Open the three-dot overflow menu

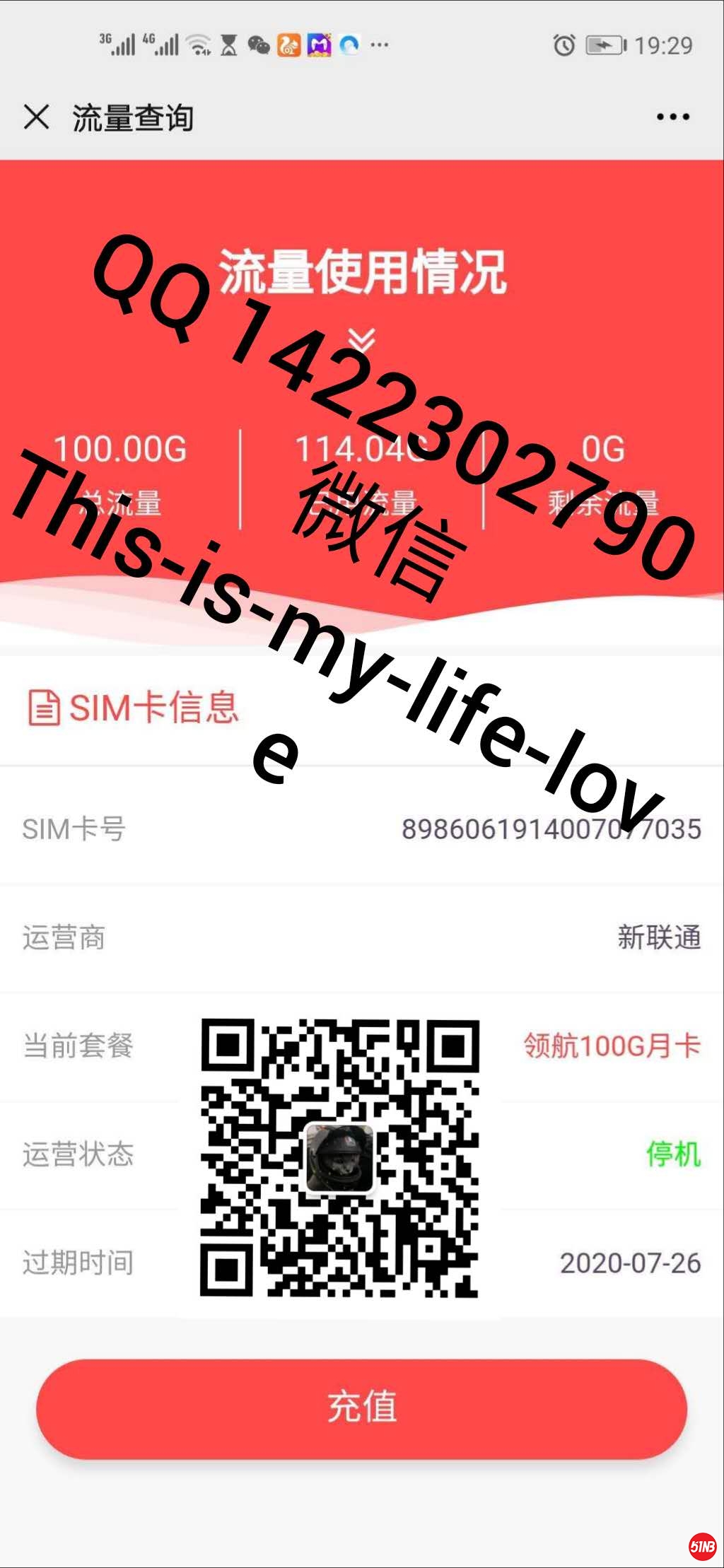[672, 117]
